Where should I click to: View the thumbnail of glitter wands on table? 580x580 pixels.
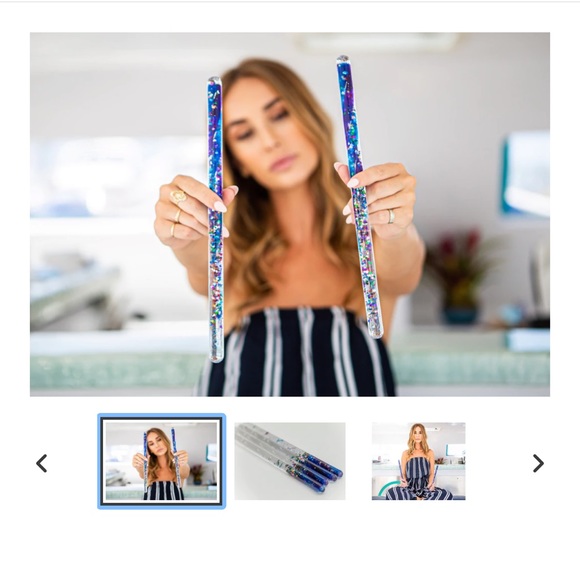click(290, 461)
